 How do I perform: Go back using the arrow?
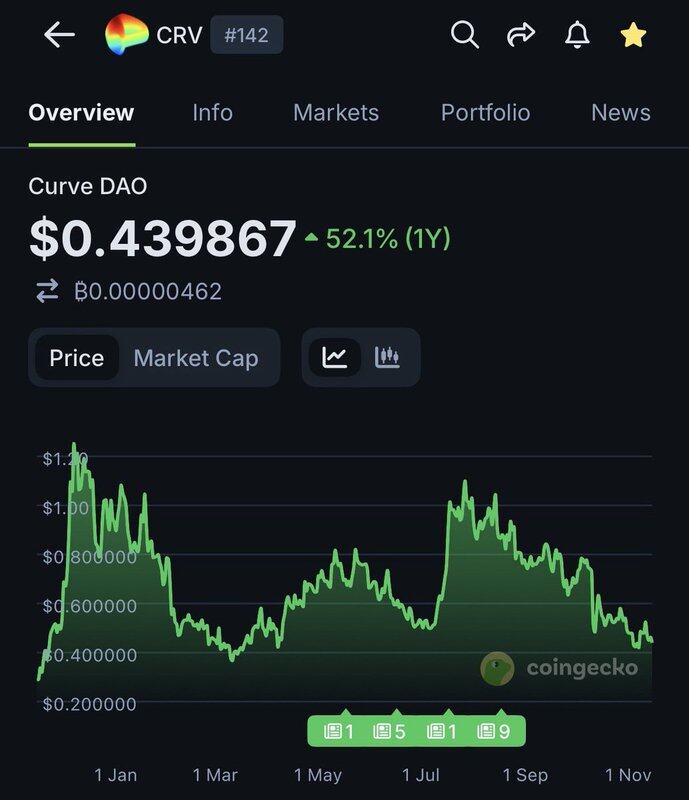click(59, 35)
